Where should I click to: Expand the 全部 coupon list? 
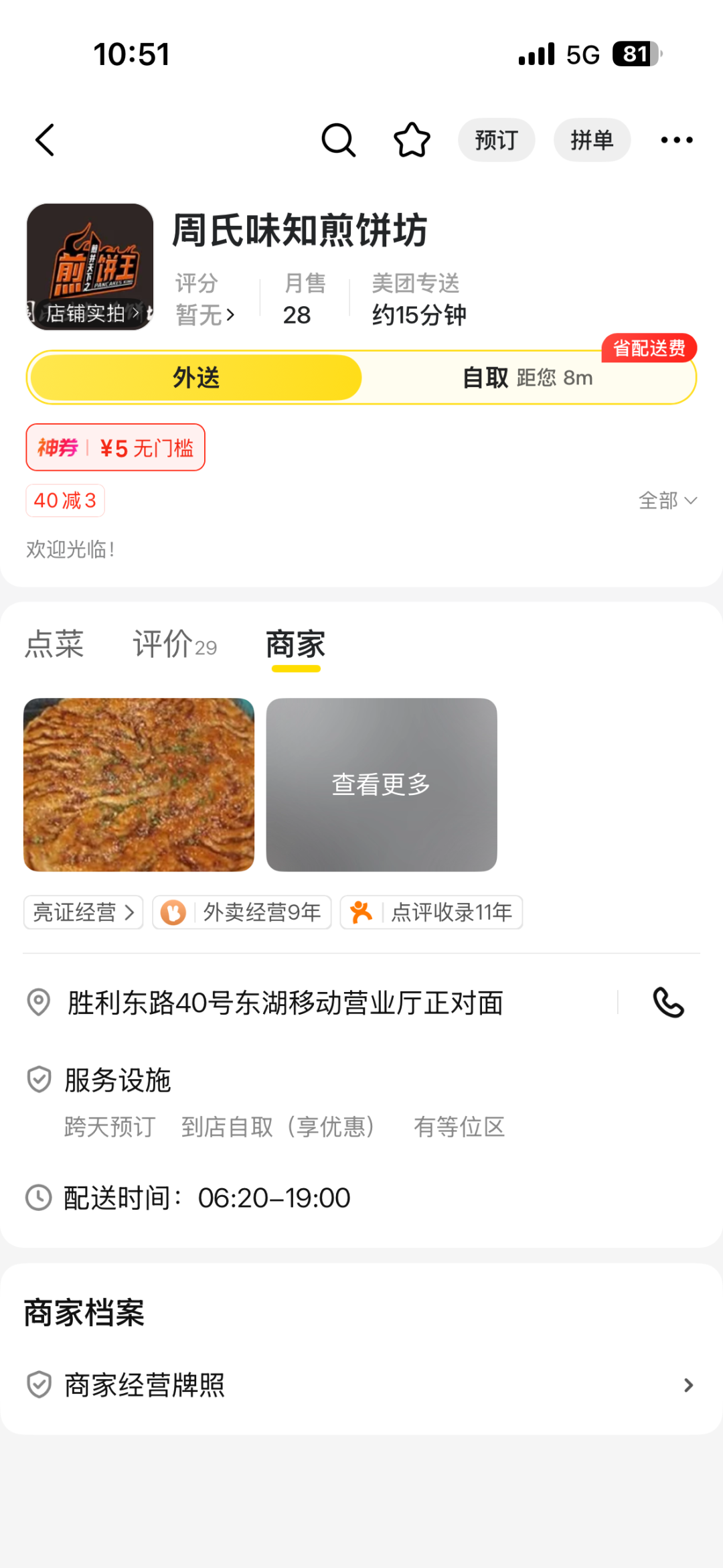pyautogui.click(x=667, y=500)
